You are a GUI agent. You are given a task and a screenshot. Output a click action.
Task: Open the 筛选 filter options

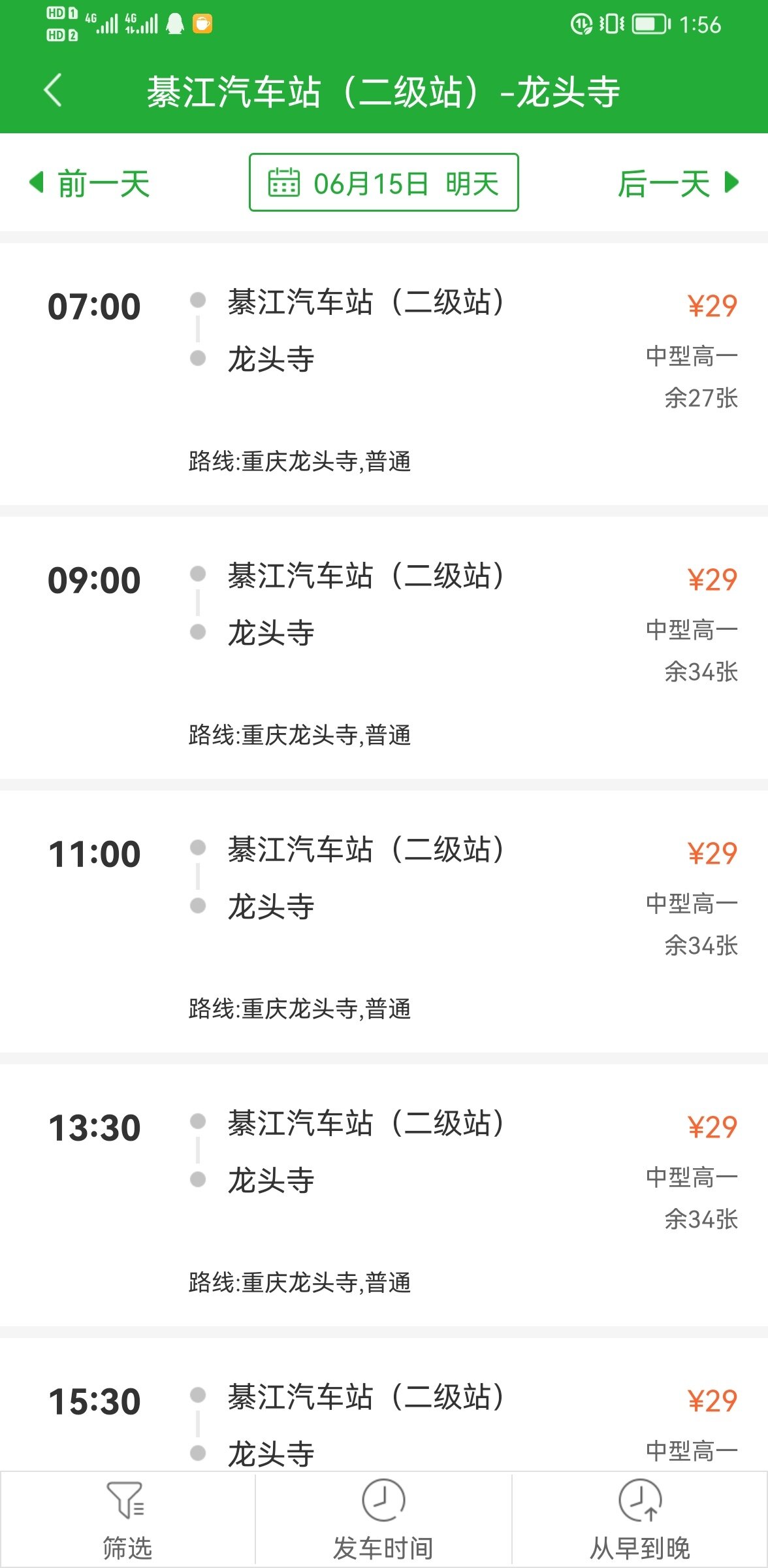point(127,1520)
